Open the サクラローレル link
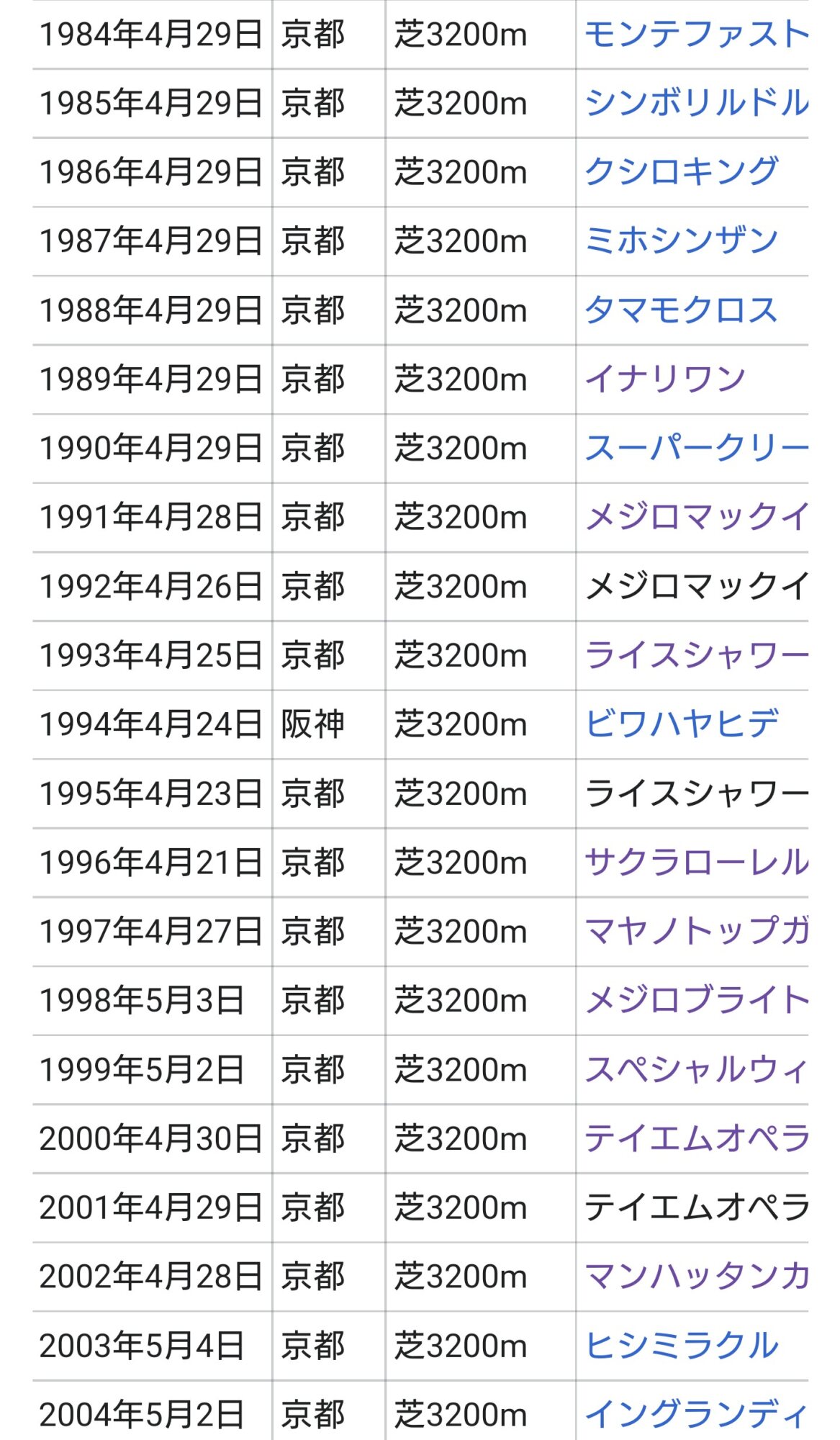 696,862
